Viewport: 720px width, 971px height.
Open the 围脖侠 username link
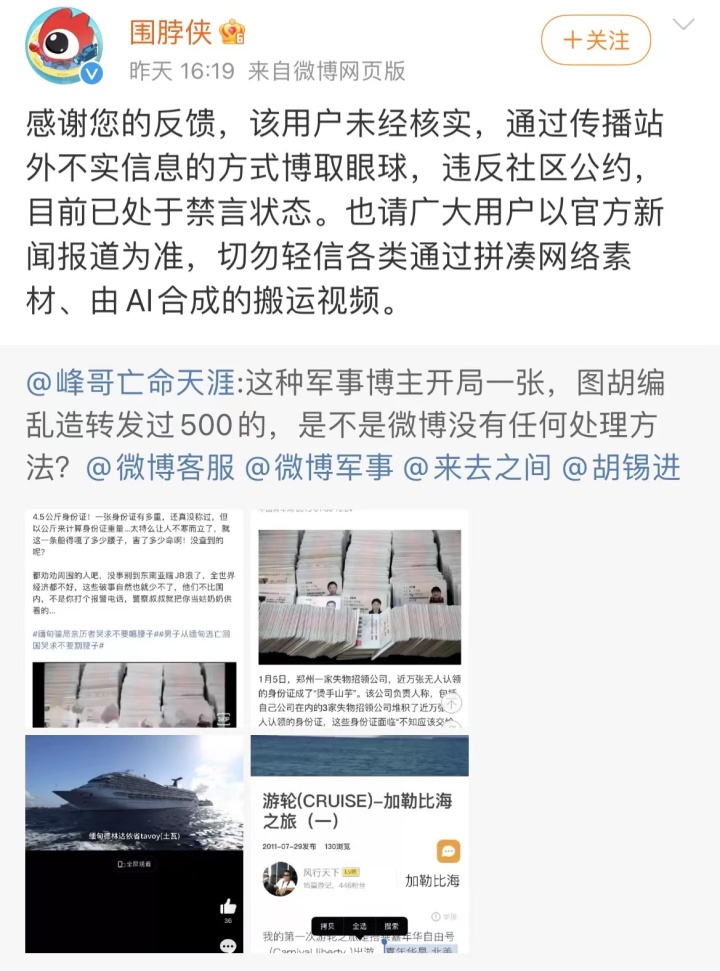tap(171, 31)
